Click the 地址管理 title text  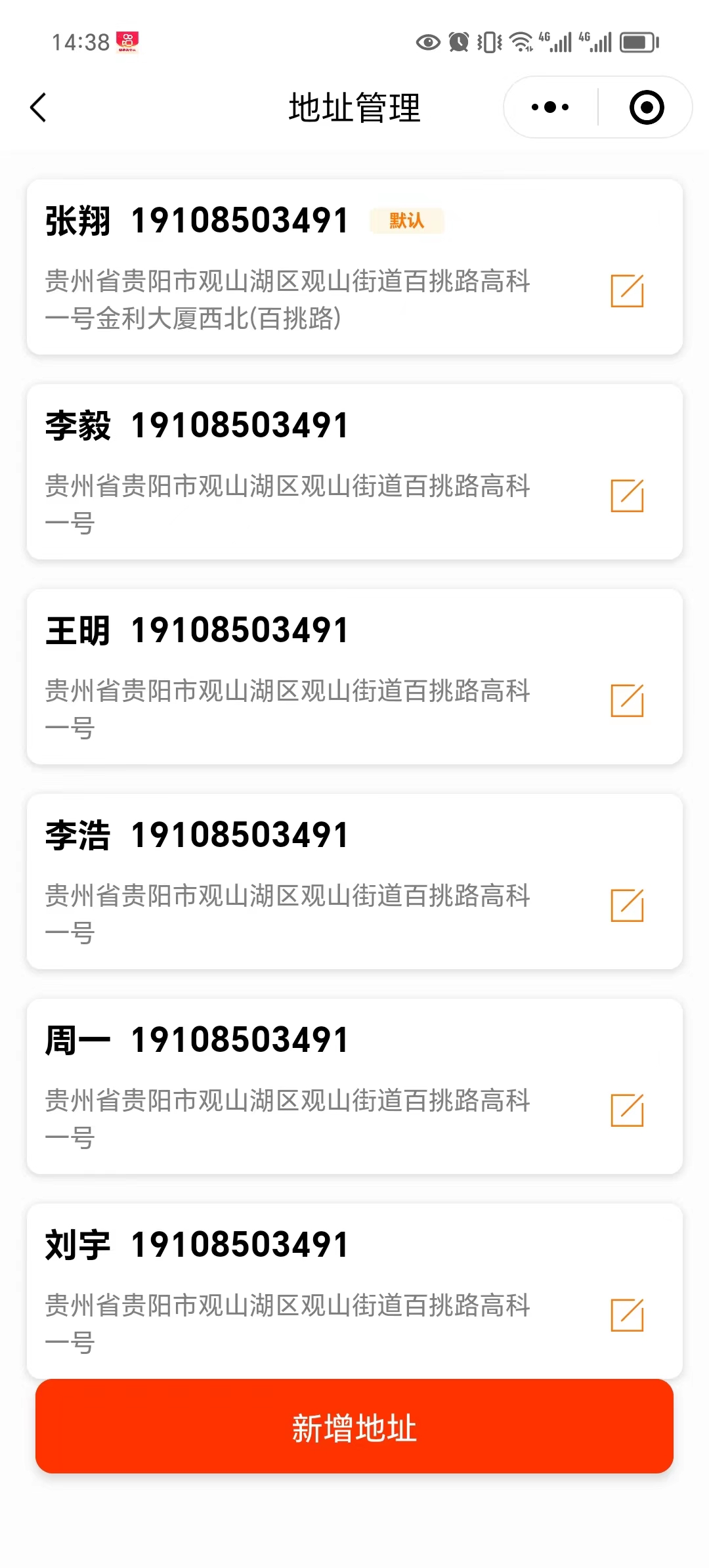click(354, 108)
